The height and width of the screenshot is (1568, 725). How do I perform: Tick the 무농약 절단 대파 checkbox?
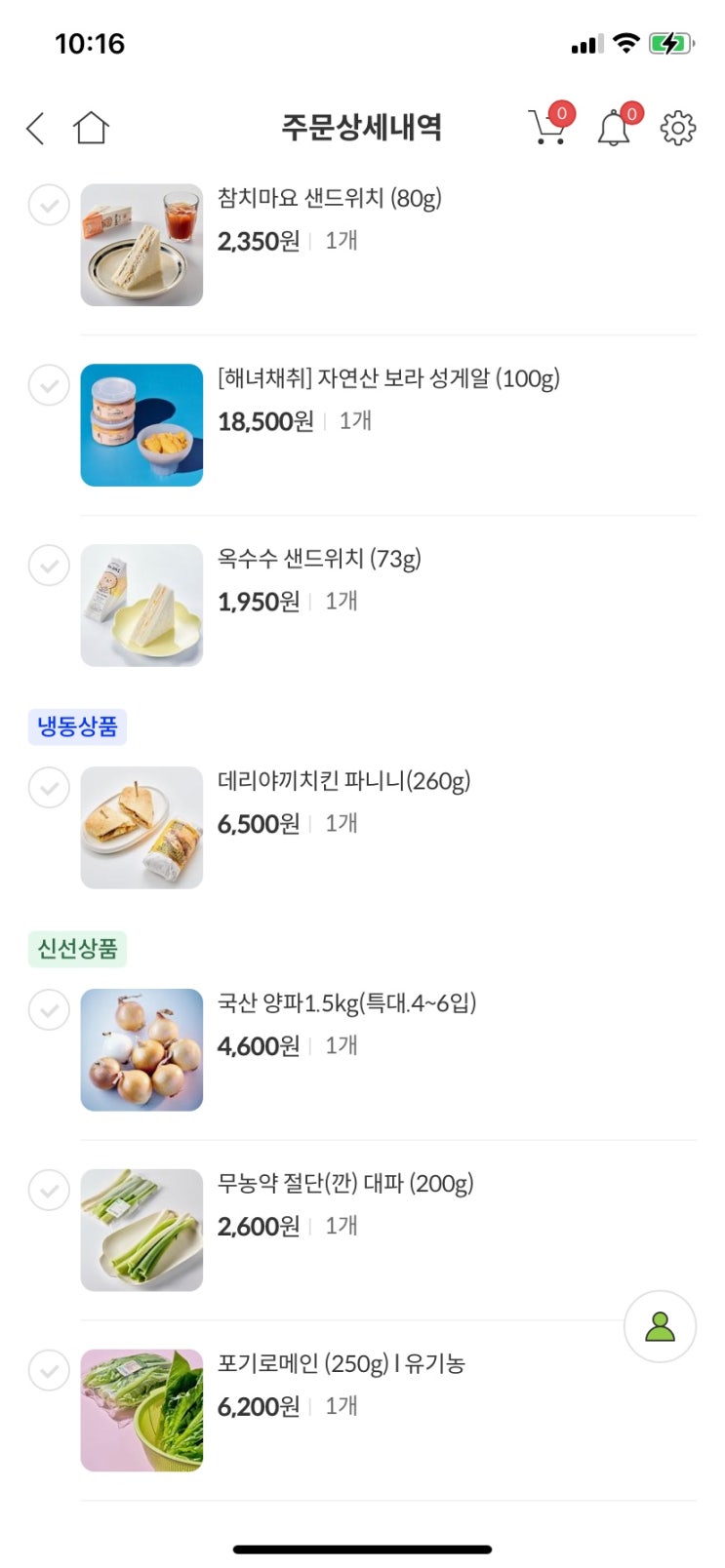click(x=49, y=1191)
